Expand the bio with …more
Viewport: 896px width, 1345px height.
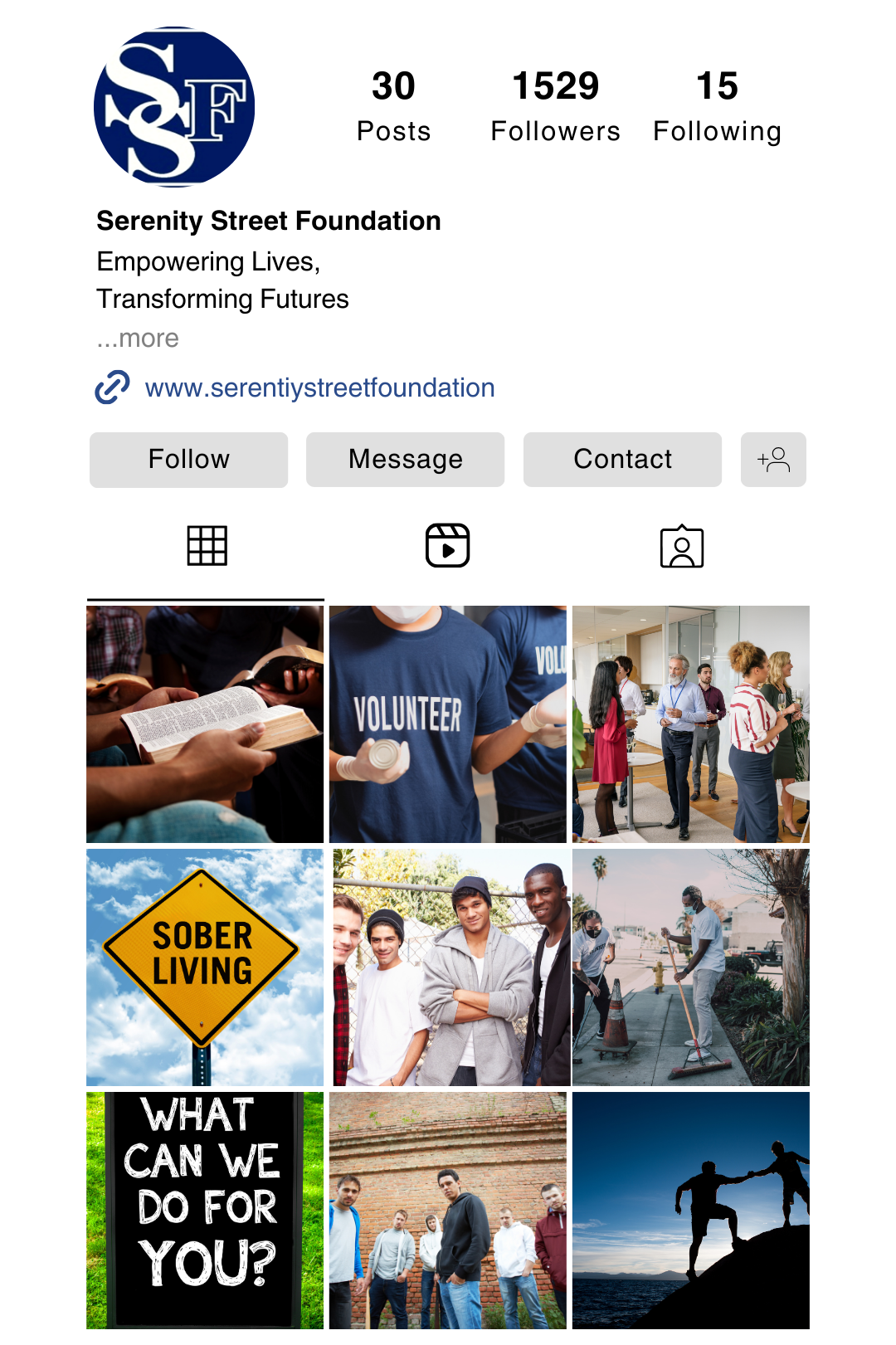pos(138,339)
